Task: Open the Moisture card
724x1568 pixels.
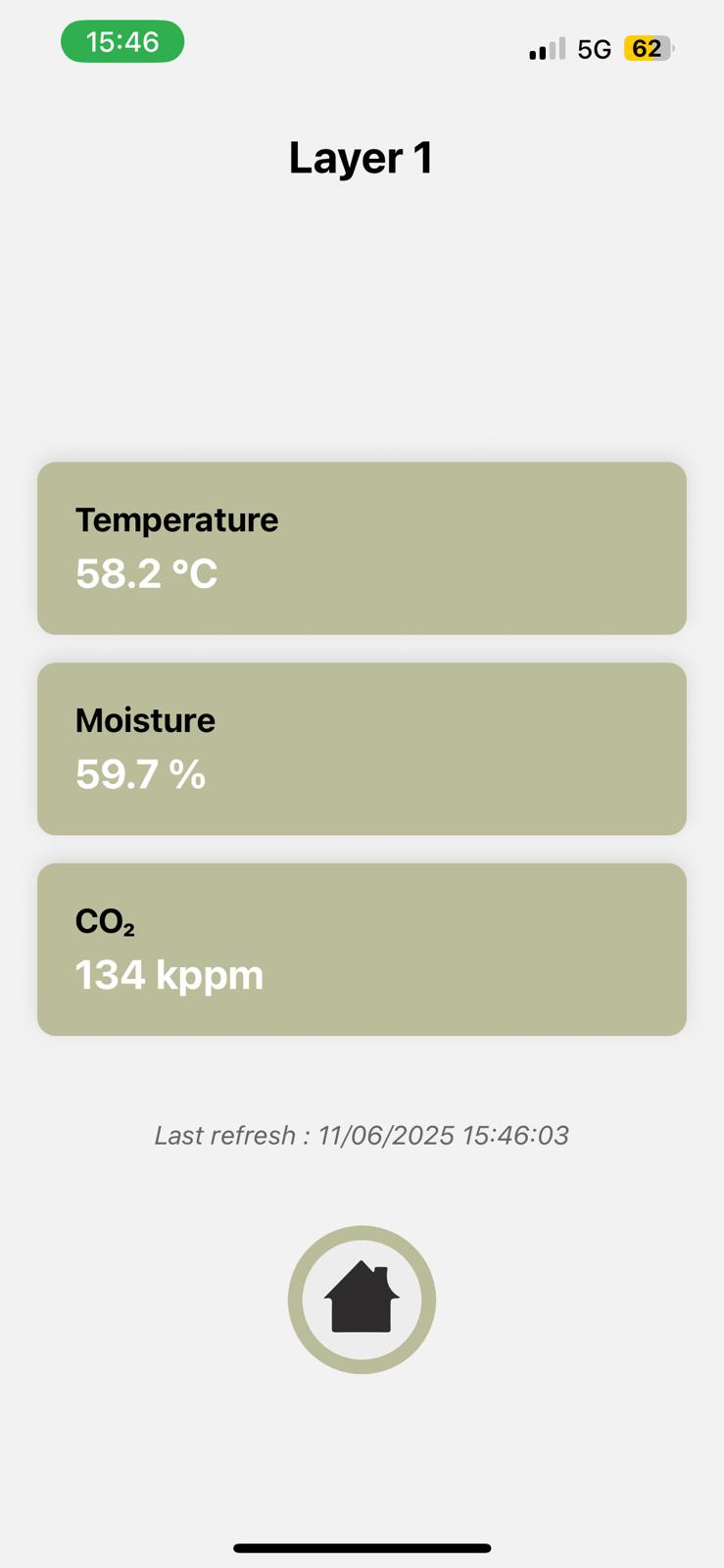Action: (362, 749)
